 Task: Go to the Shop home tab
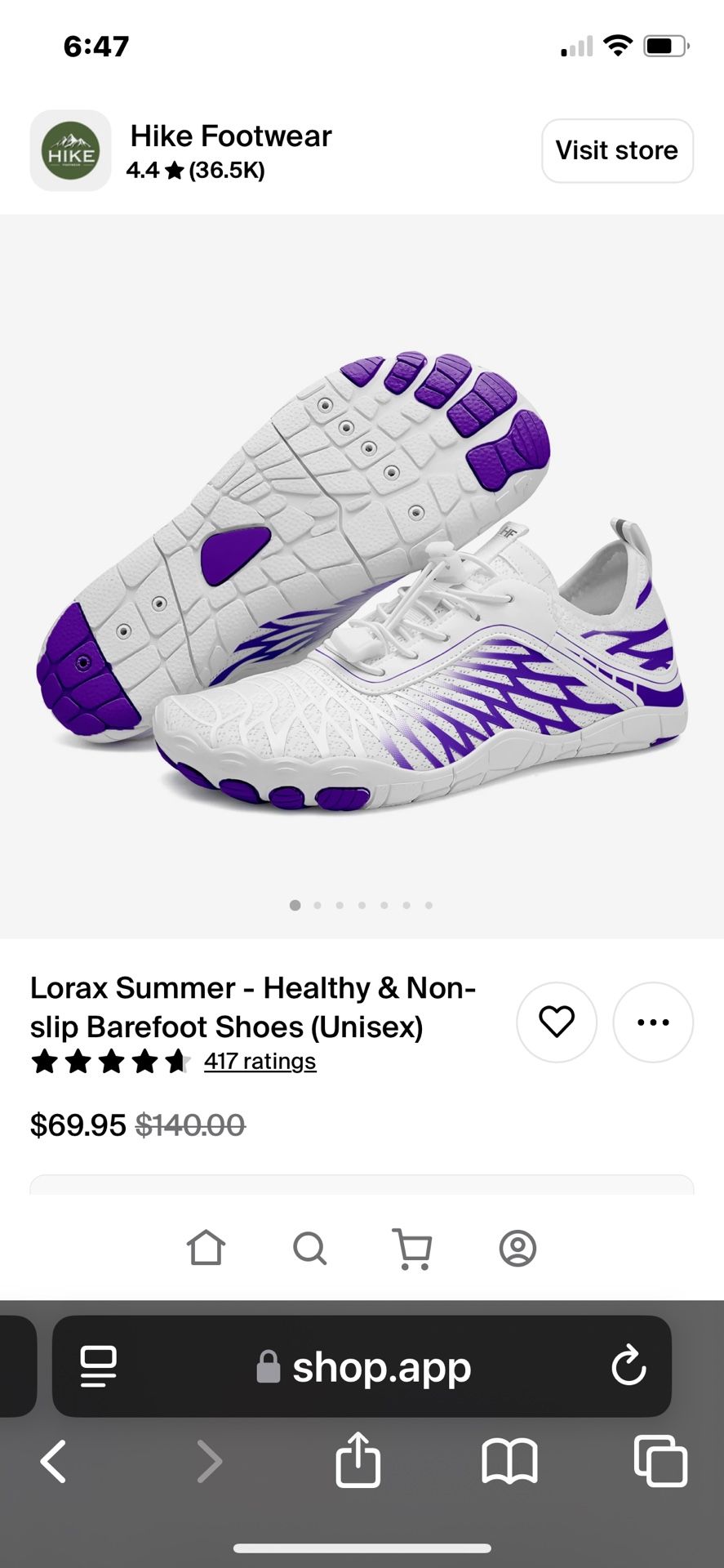(x=206, y=1248)
